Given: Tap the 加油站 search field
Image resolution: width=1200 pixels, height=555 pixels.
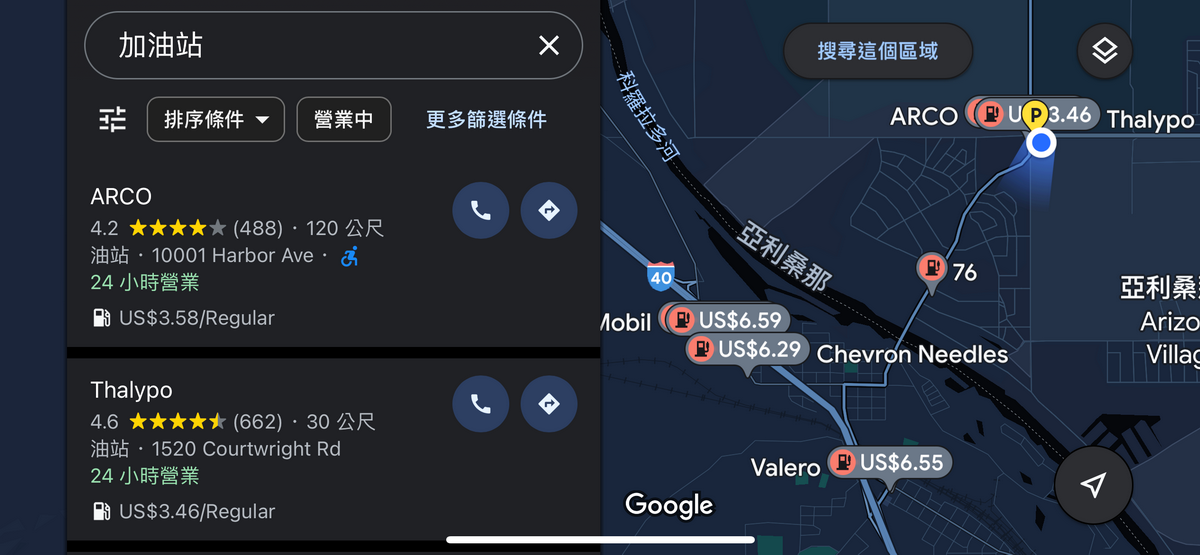Looking at the screenshot, I should [x=310, y=45].
